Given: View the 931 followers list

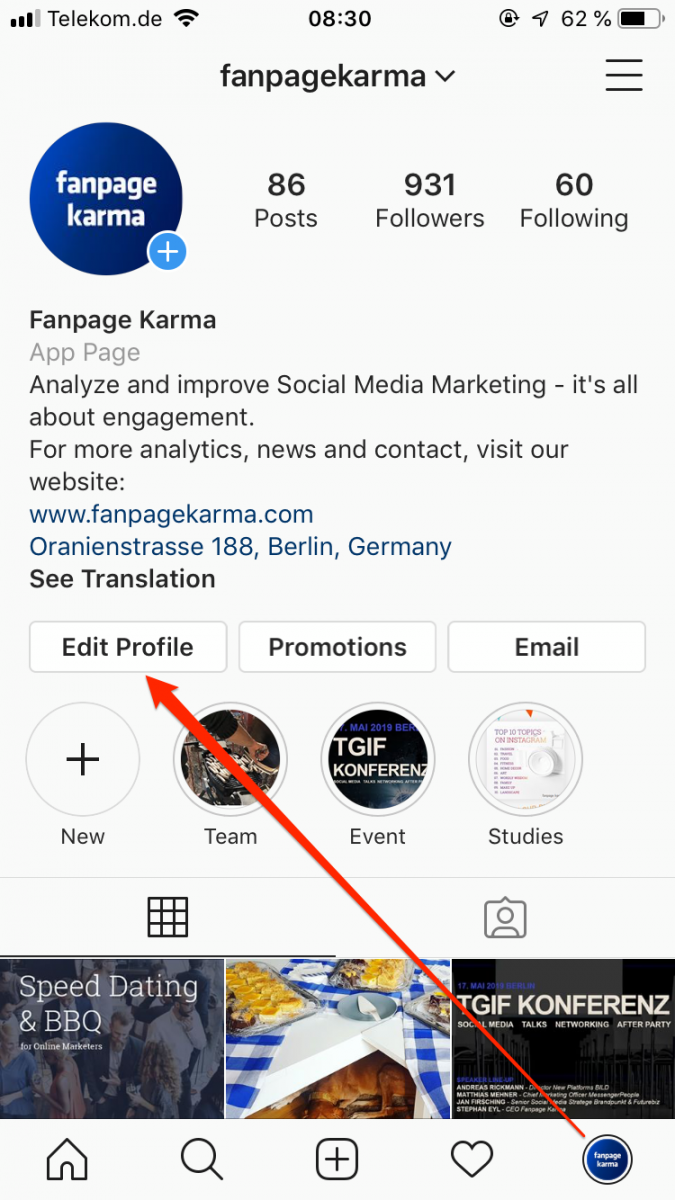Looking at the screenshot, I should pyautogui.click(x=429, y=200).
